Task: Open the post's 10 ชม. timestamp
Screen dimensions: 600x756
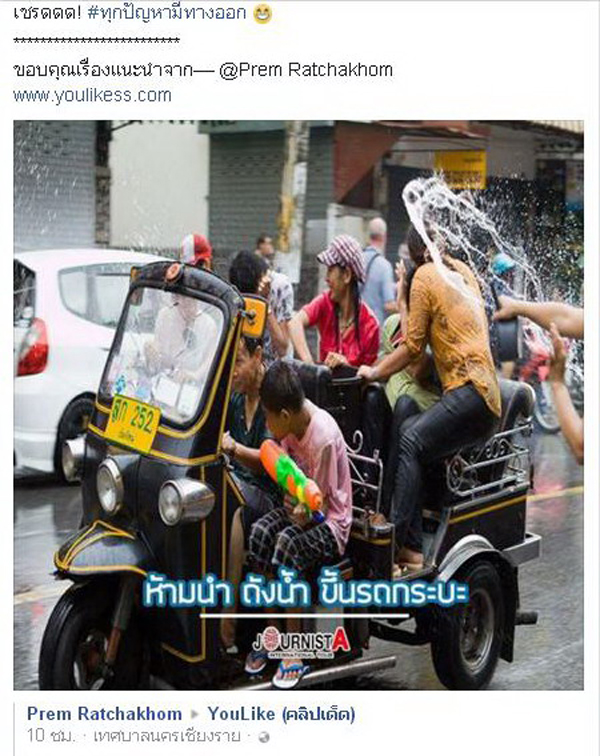Action: coord(44,736)
